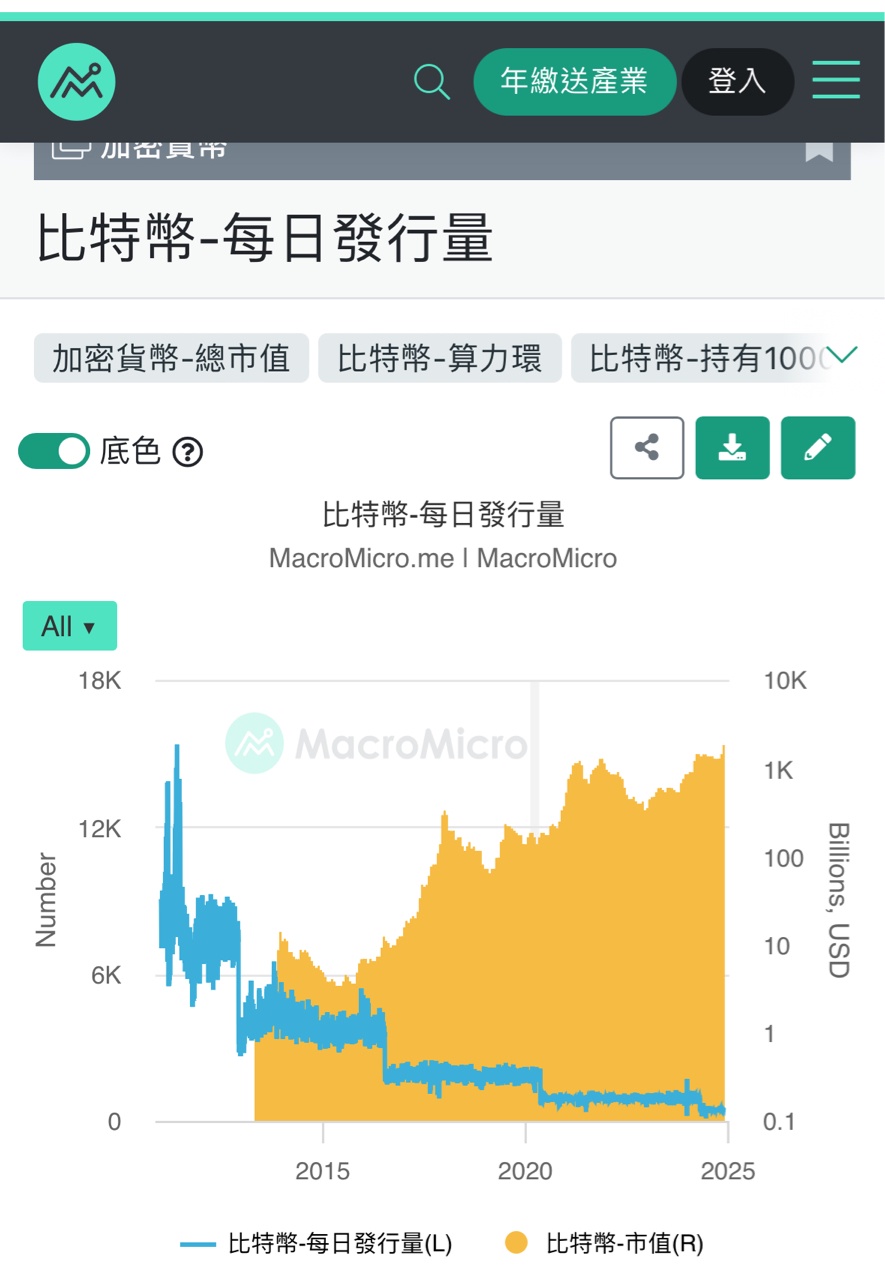The image size is (885, 1280).
Task: Tap the 年繳送產業 button
Action: pyautogui.click(x=574, y=82)
